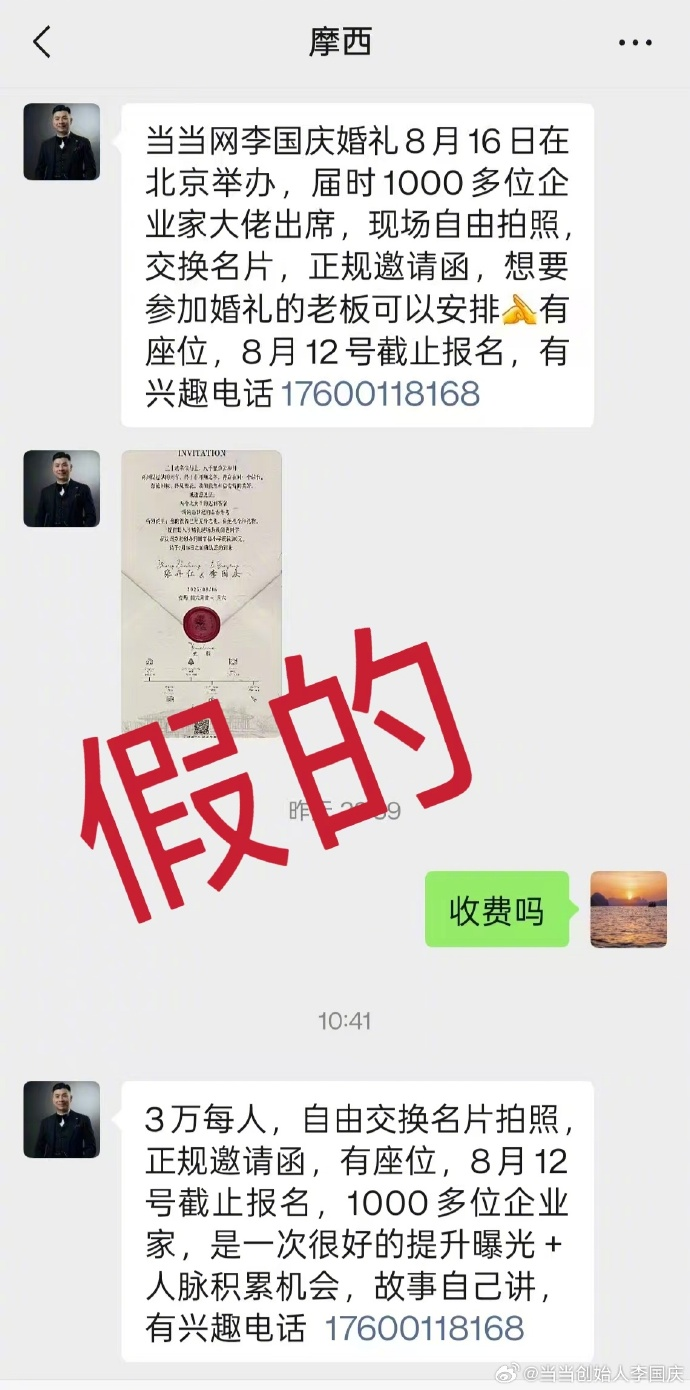This screenshot has height=1390, width=690.
Task: View 摩西's avatar beside the invitation image
Action: pyautogui.click(x=62, y=488)
